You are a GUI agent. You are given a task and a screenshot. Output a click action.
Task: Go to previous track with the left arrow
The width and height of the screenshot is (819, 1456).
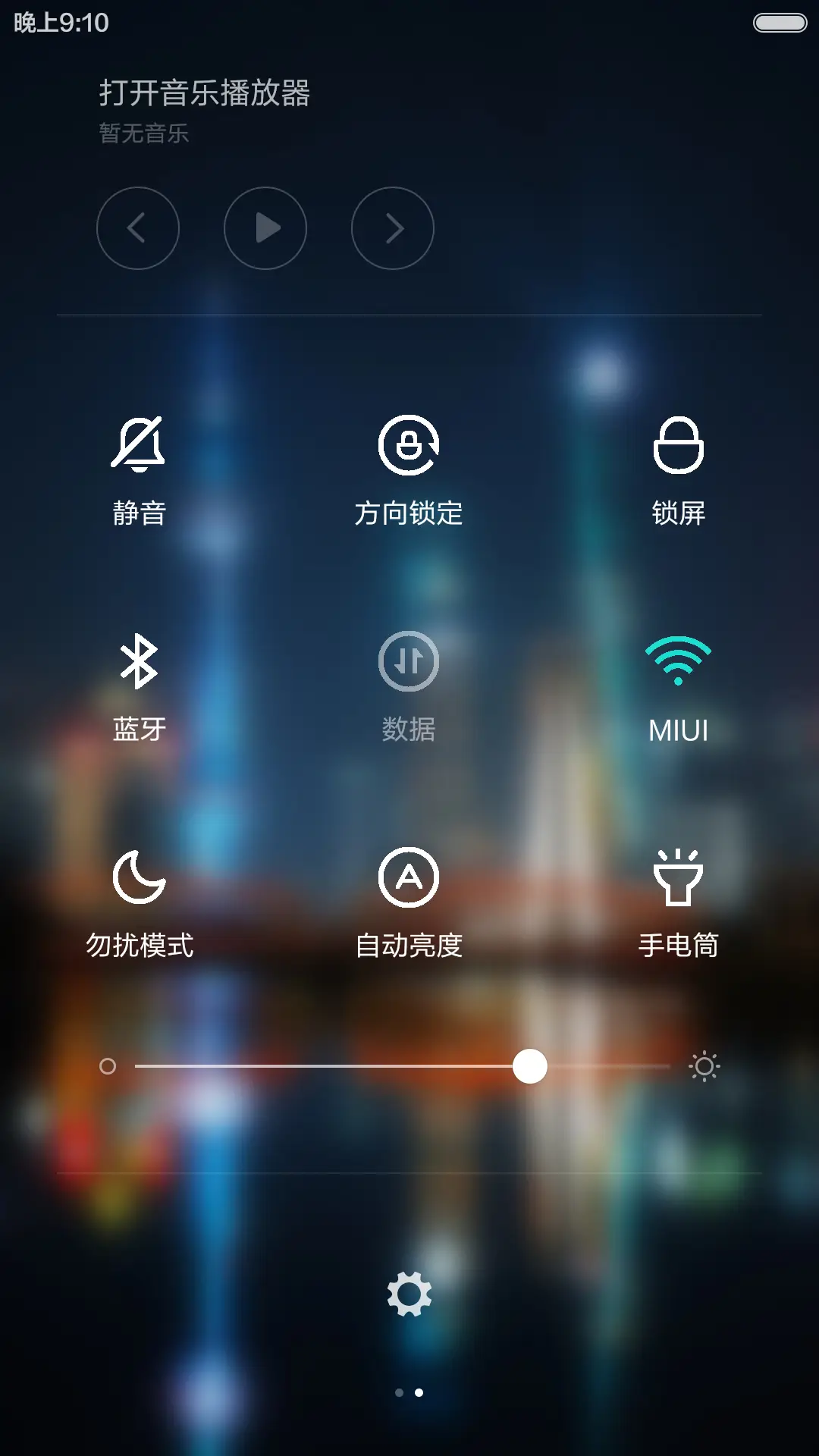click(138, 228)
